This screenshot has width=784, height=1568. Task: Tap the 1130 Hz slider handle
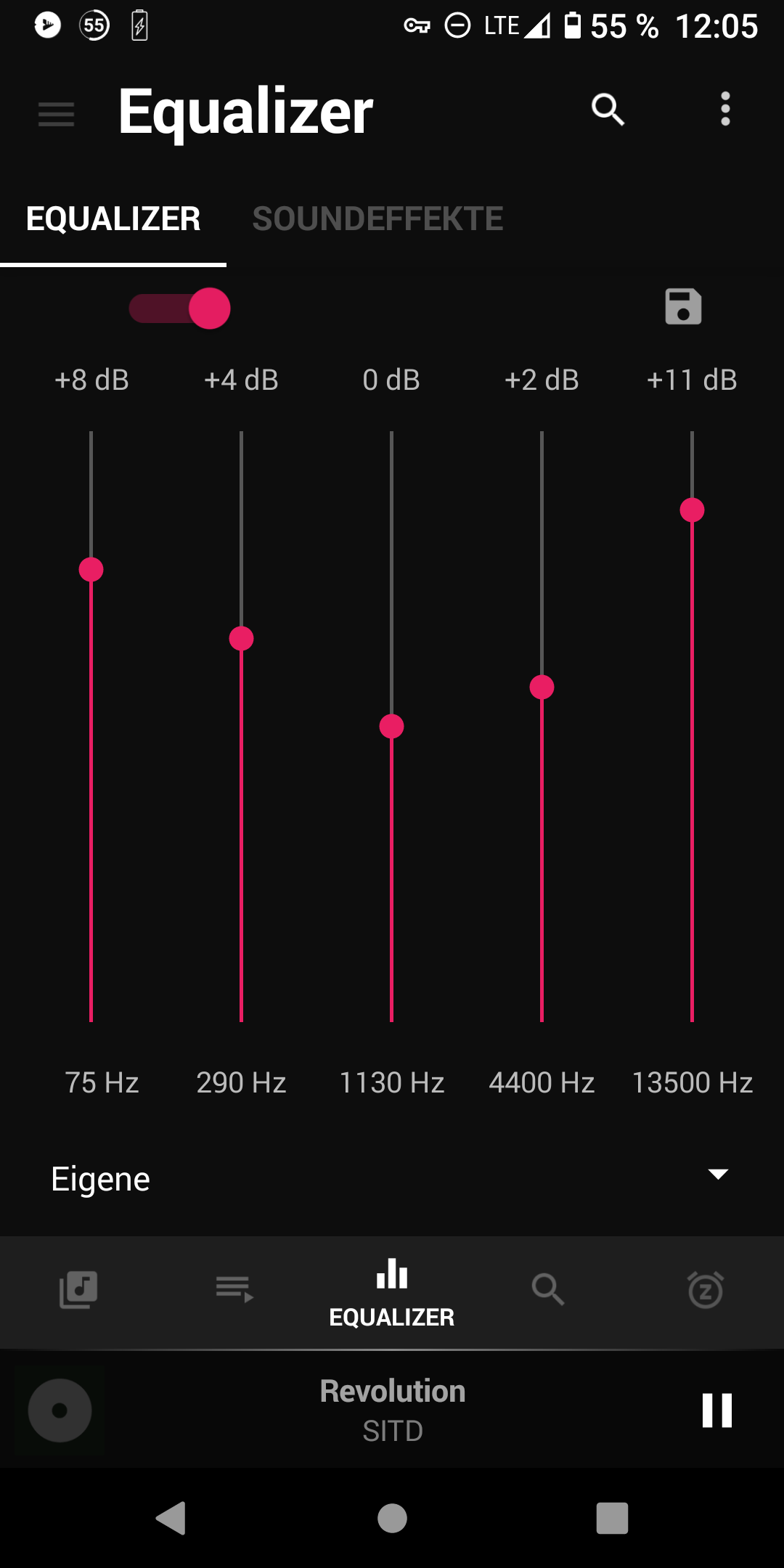(x=392, y=726)
